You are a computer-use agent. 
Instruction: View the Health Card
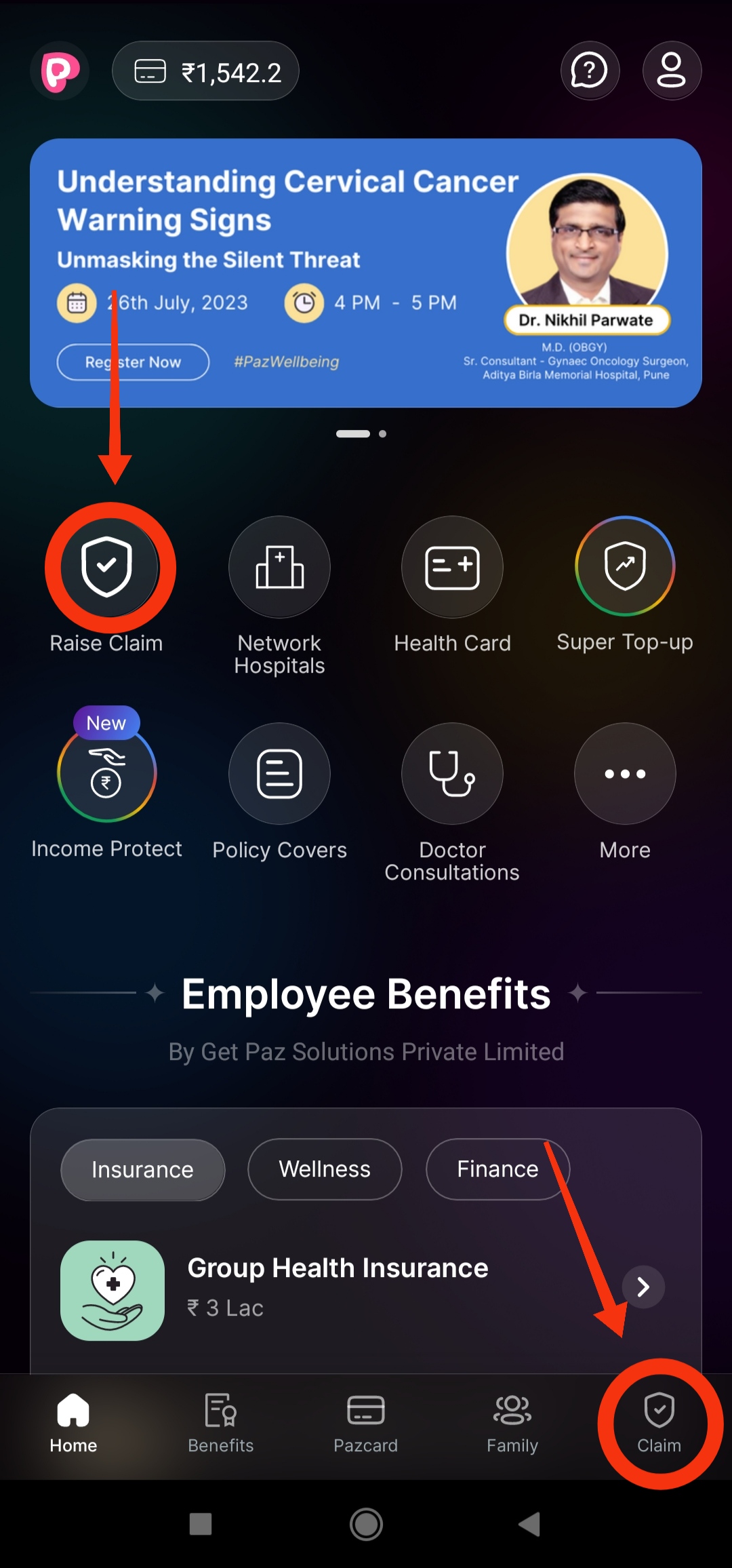[x=452, y=567]
